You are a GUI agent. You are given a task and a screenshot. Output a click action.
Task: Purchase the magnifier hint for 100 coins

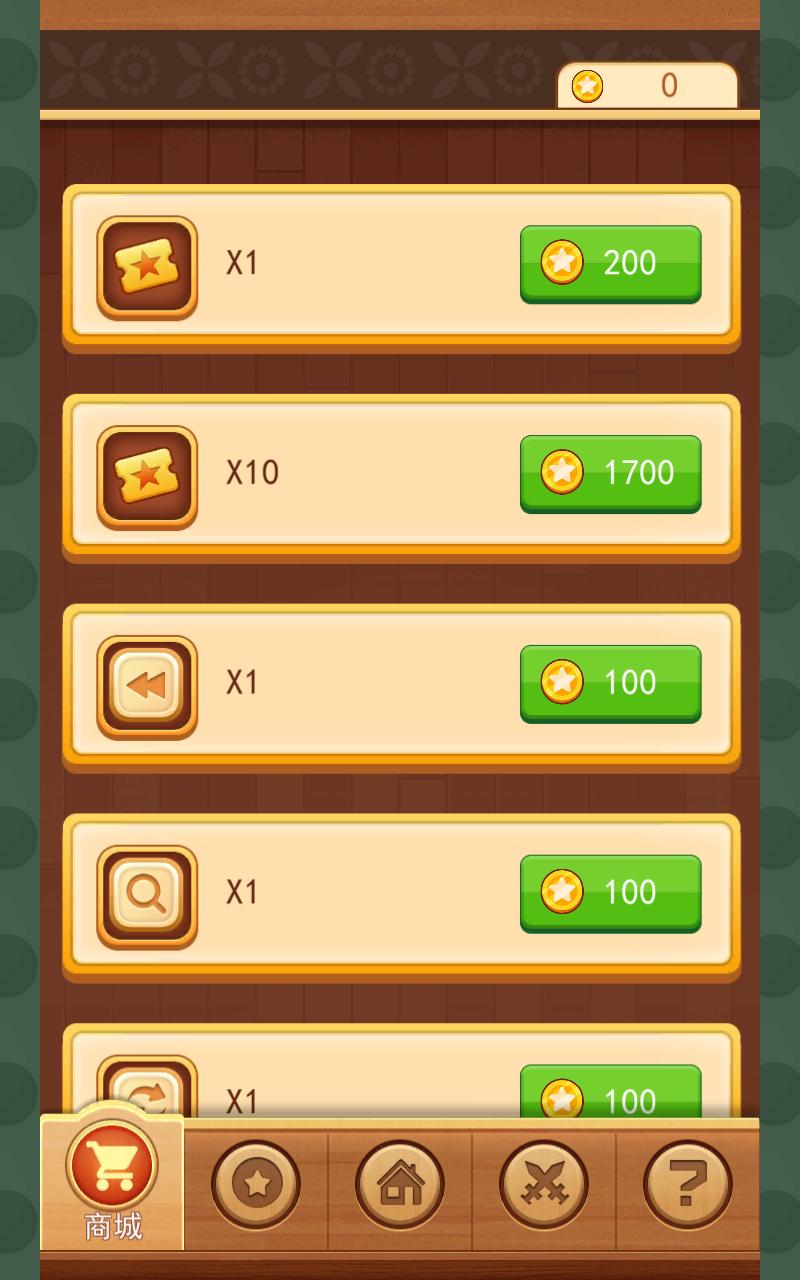pos(610,893)
